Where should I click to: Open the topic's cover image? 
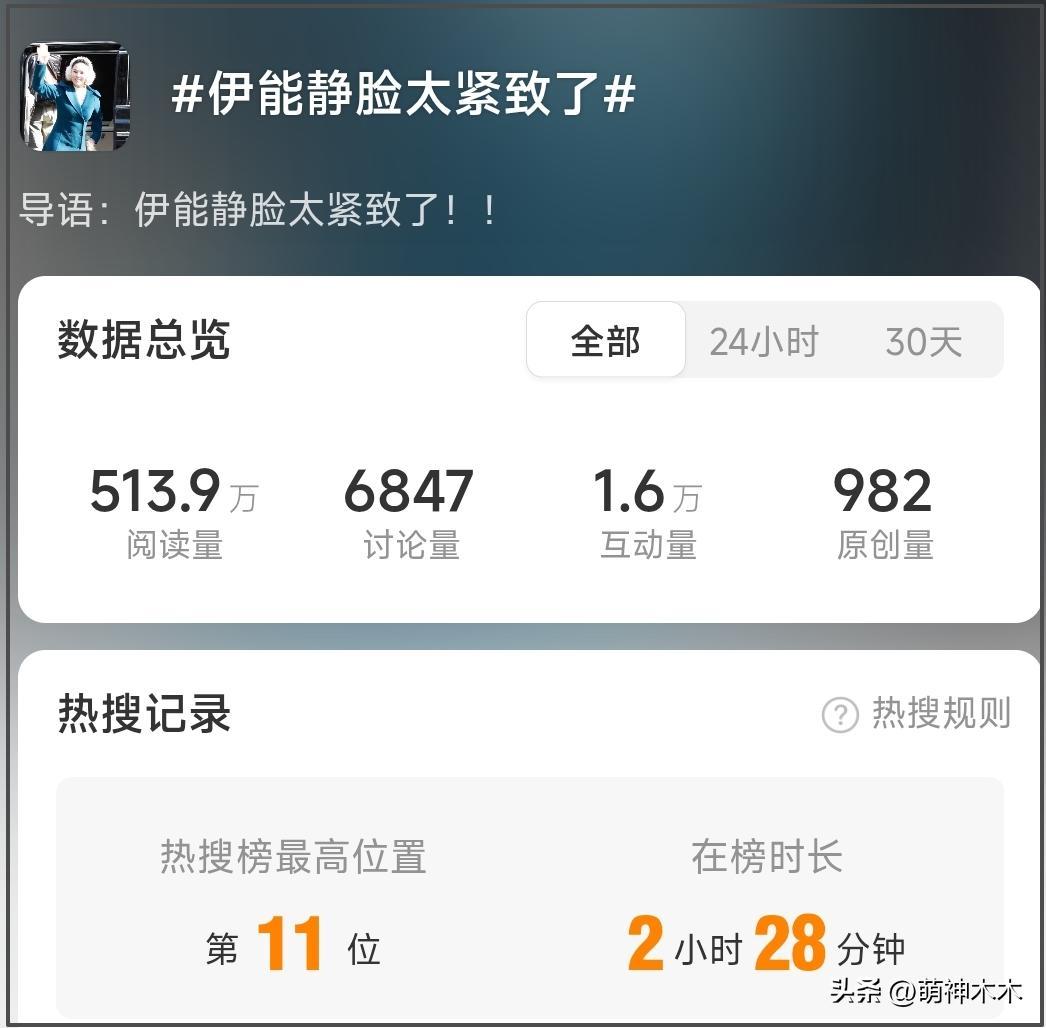click(75, 97)
